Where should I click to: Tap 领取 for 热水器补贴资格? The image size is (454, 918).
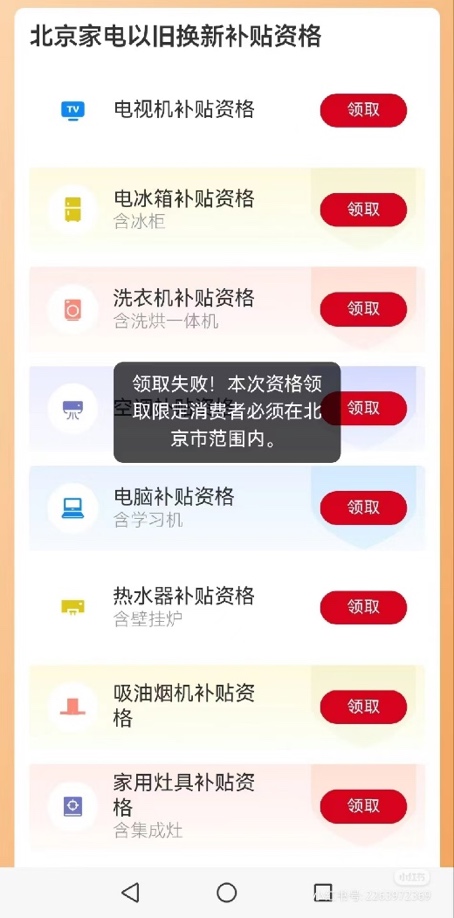pyautogui.click(x=363, y=607)
